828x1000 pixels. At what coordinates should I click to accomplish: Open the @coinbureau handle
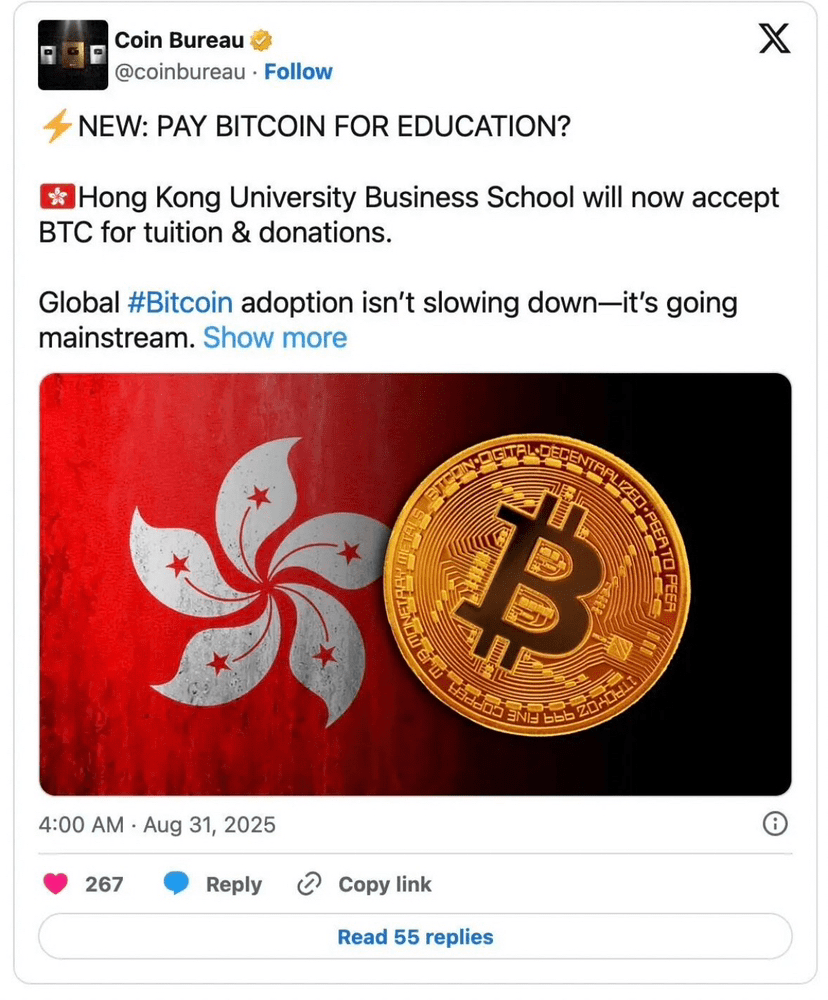[x=181, y=72]
